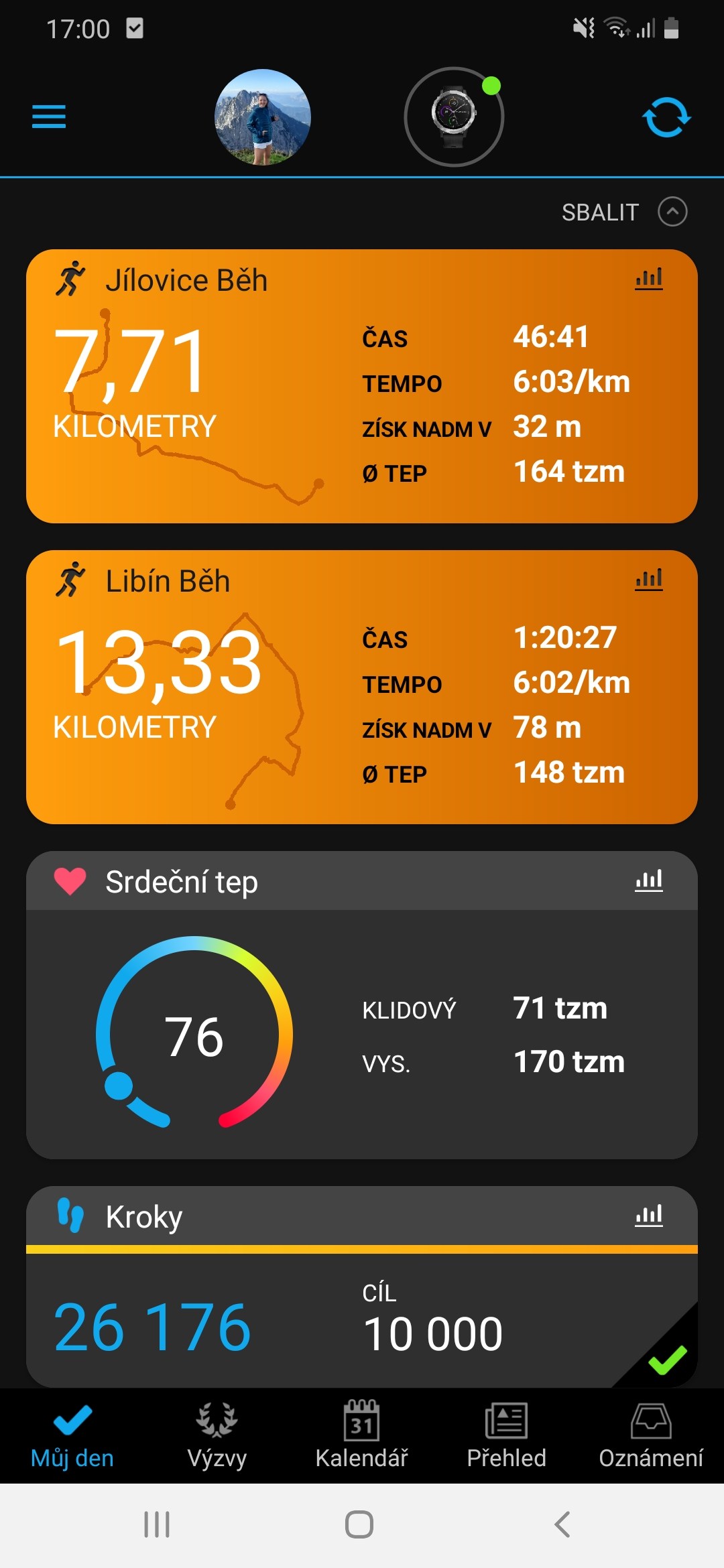
Task: Switch to the Výzvy tab
Action: [x=217, y=1435]
